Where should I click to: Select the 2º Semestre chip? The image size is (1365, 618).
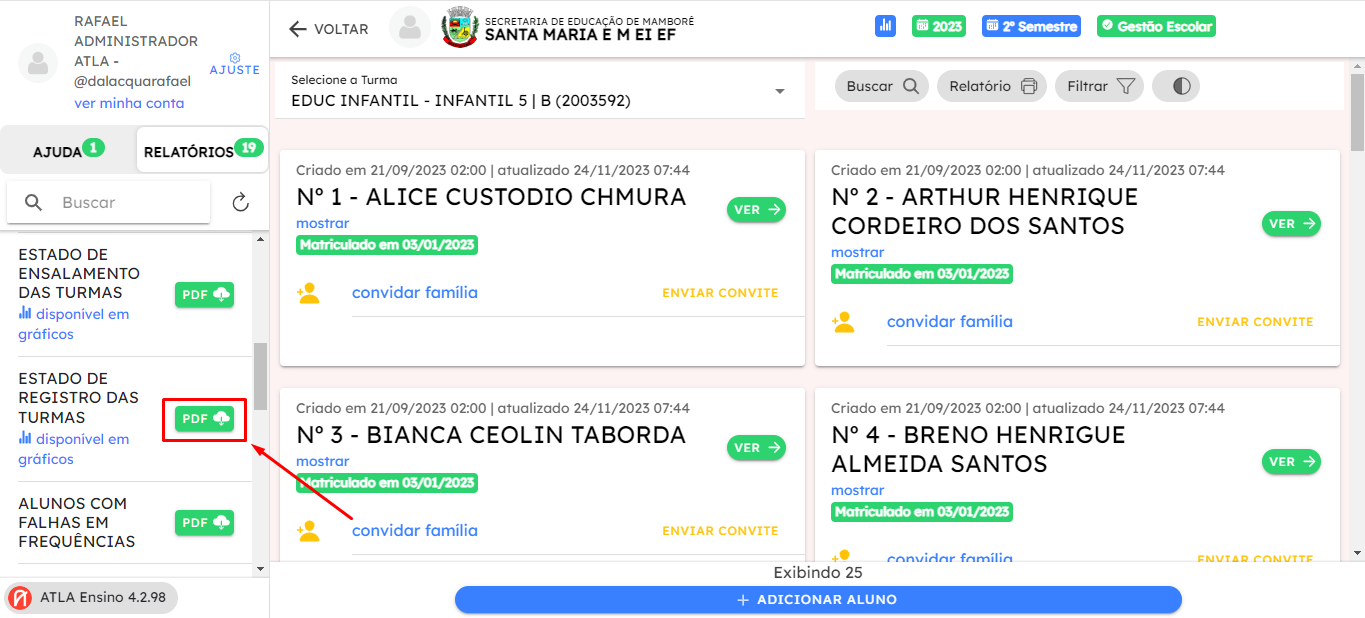pos(1033,27)
